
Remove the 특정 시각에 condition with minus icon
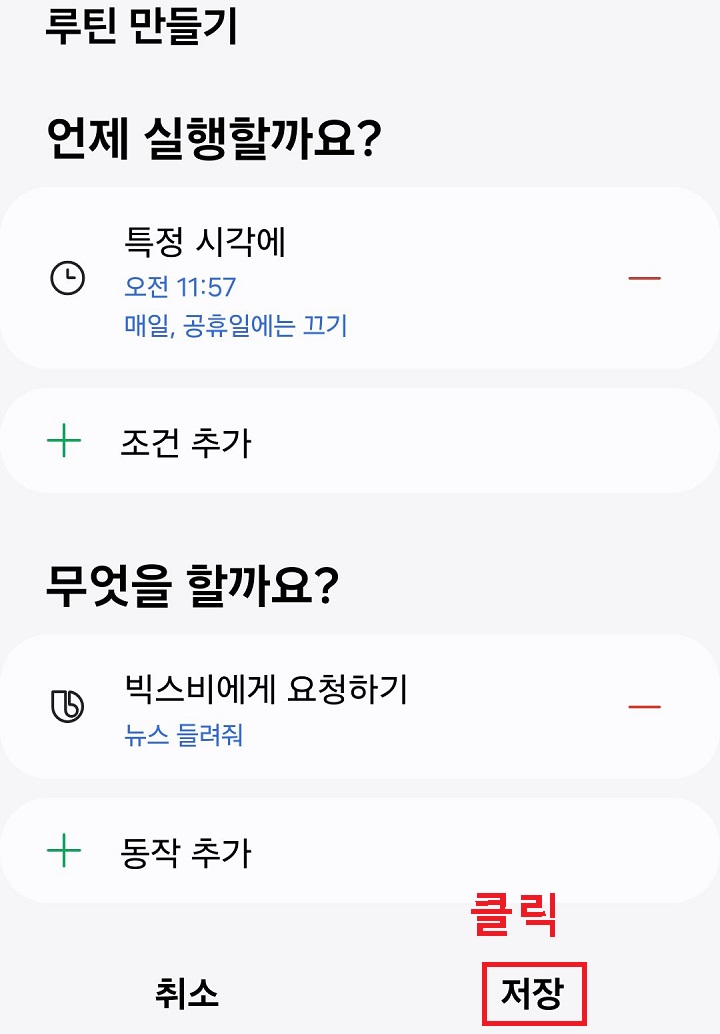[645, 276]
